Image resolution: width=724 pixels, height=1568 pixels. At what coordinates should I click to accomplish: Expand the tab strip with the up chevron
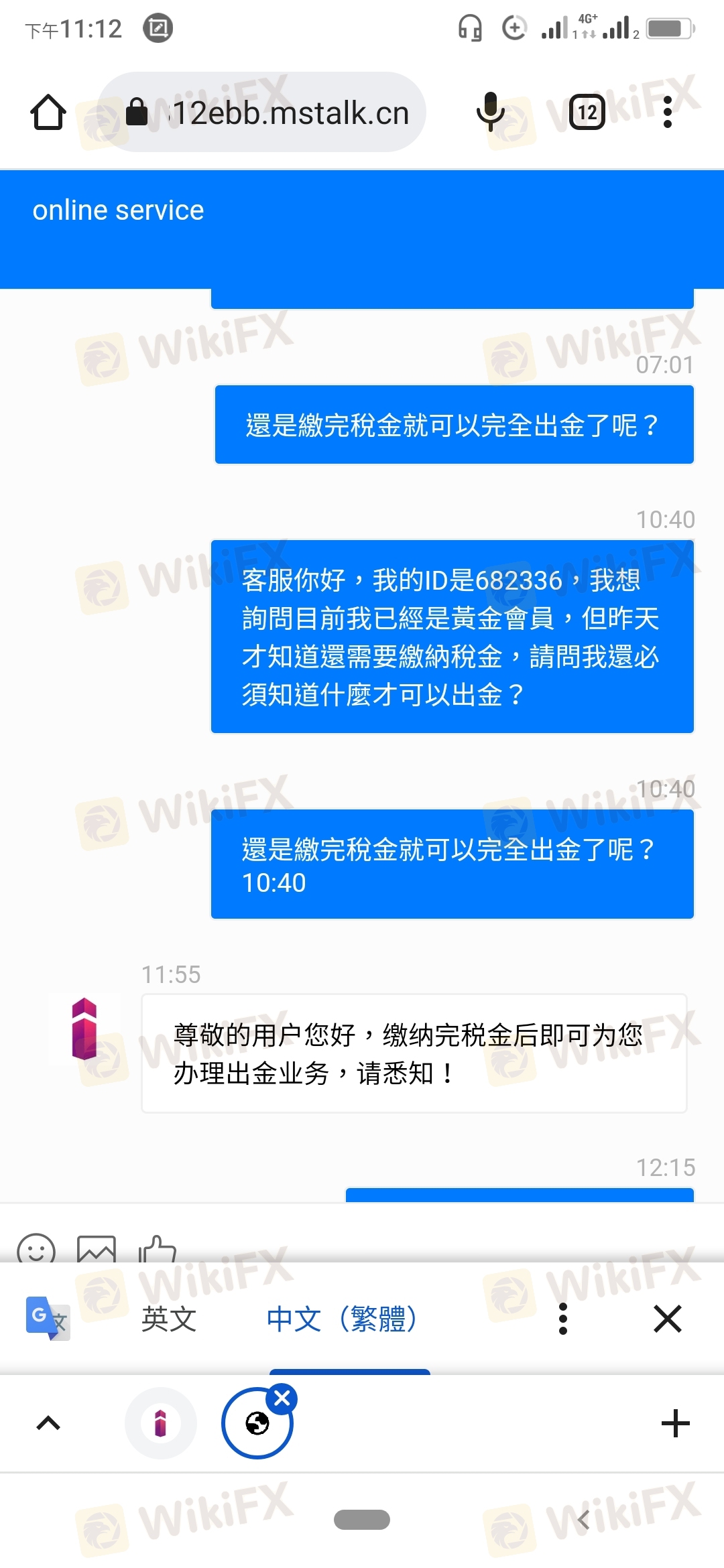(48, 1423)
